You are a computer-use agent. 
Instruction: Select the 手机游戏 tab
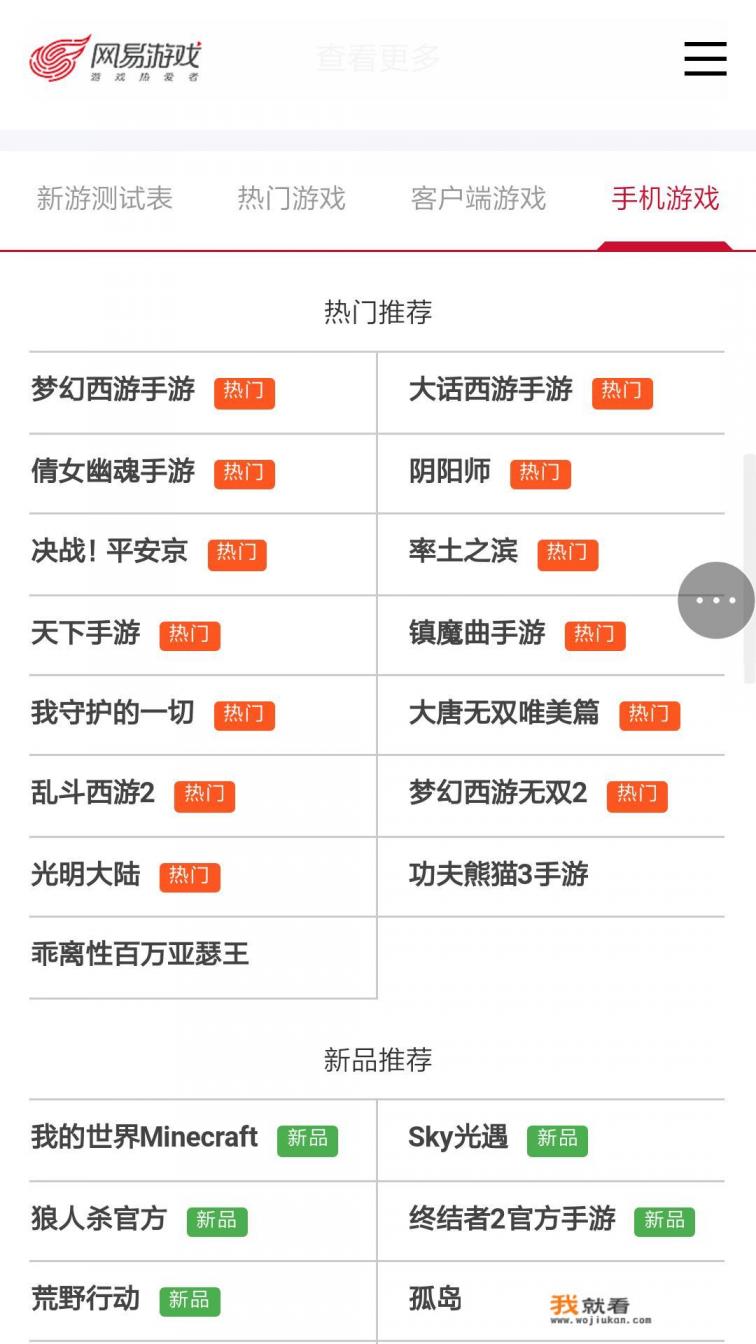tap(666, 198)
